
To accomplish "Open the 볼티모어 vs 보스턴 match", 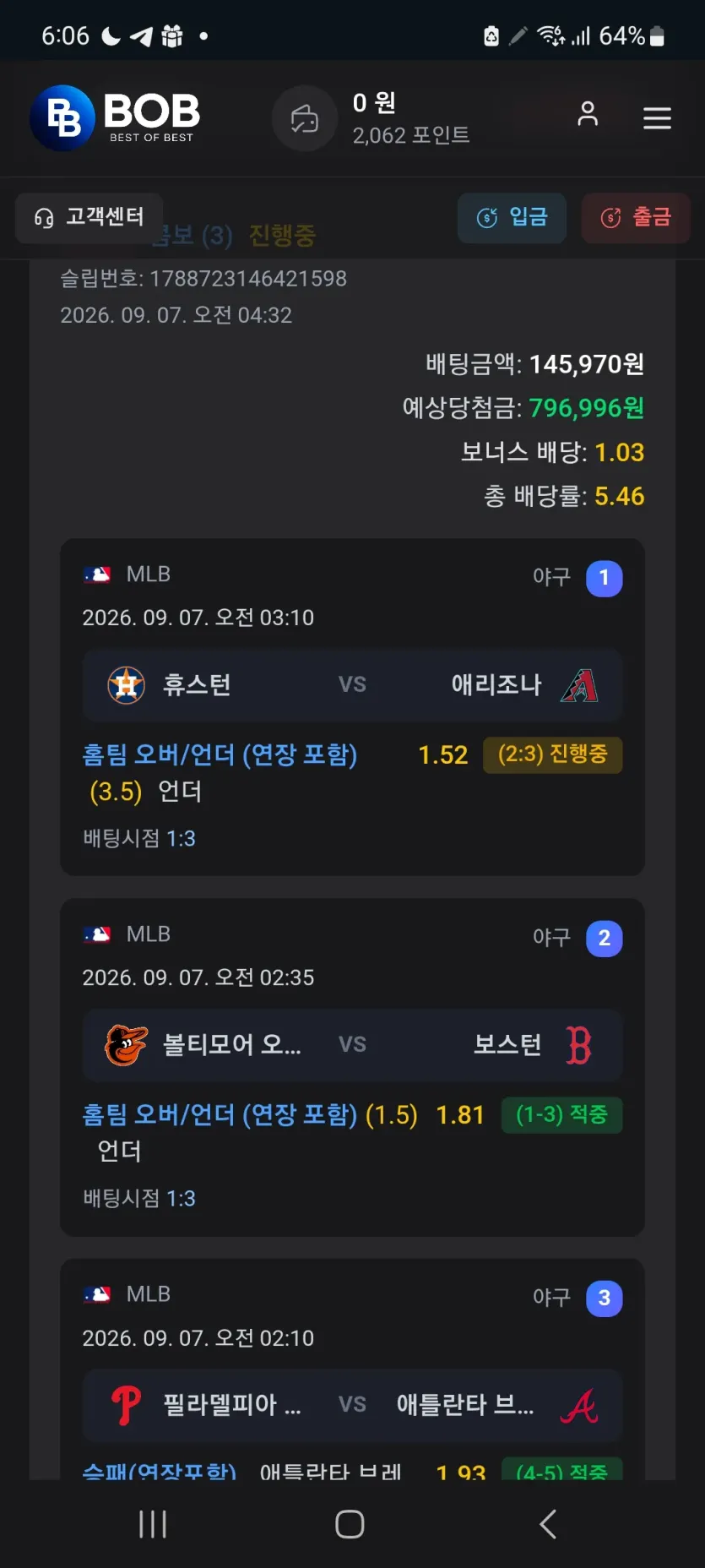I will click(352, 1045).
